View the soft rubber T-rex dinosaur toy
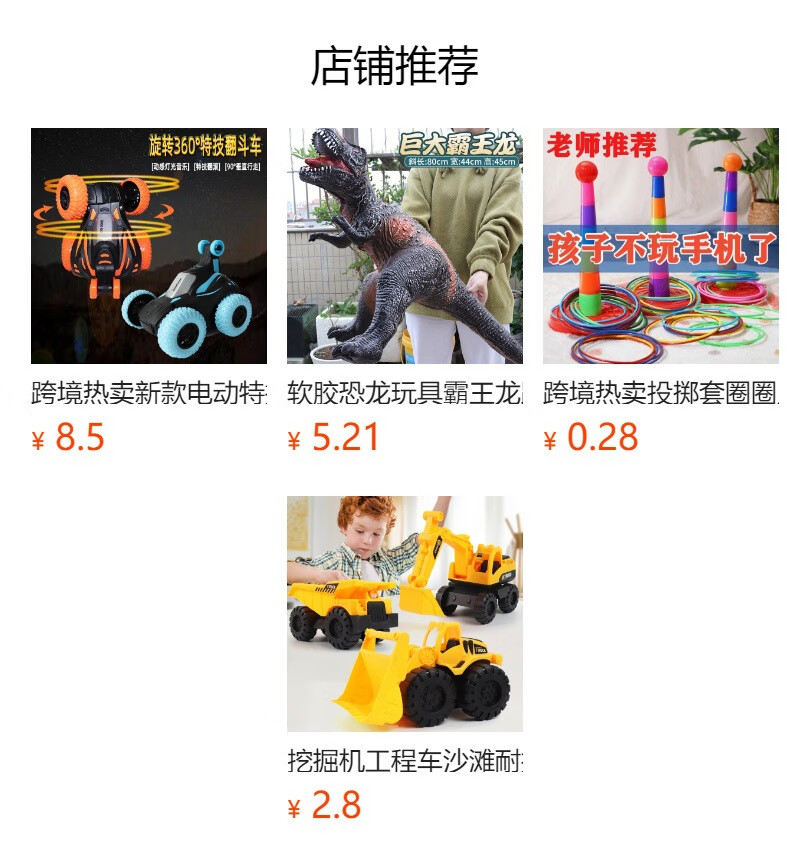790x864 pixels. (x=404, y=246)
